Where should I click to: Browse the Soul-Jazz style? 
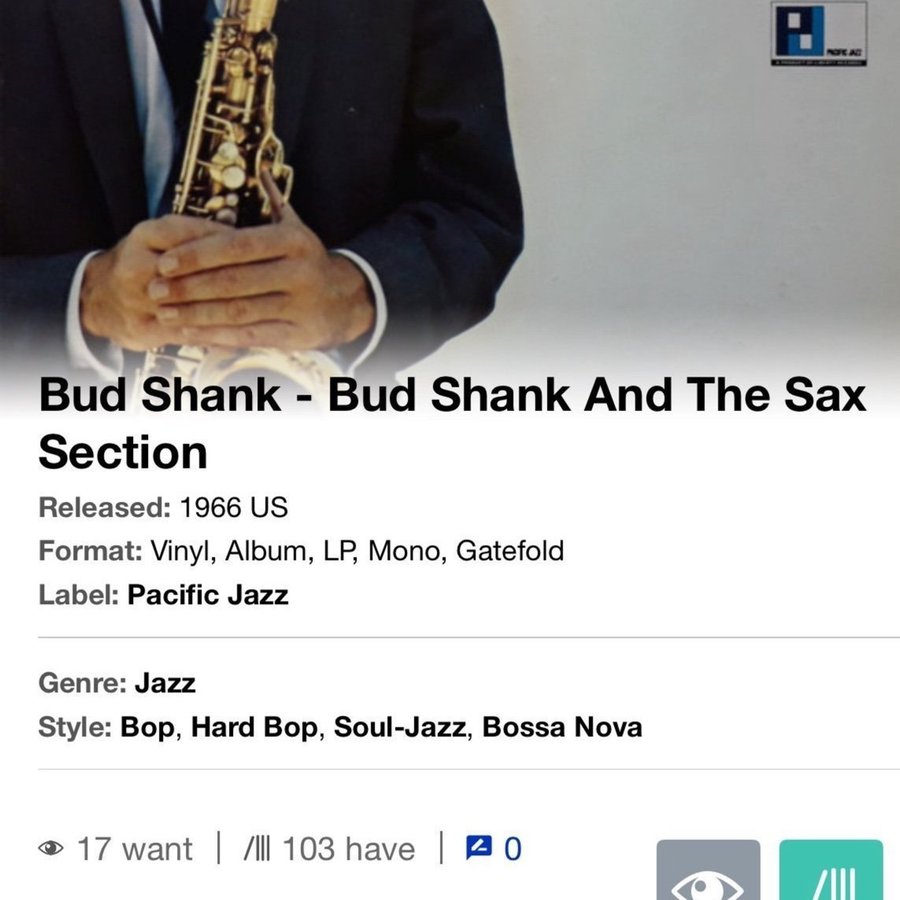point(399,727)
